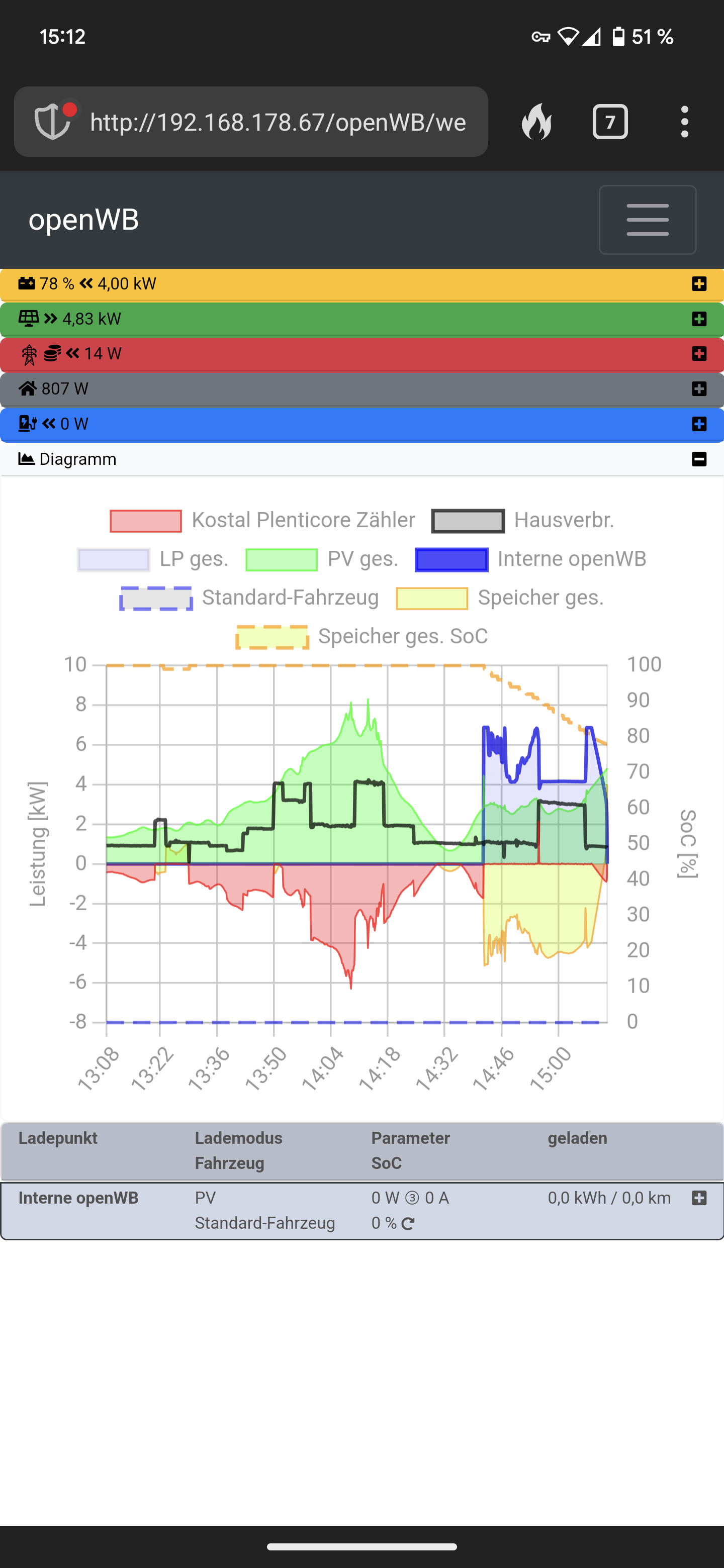Expand the yellow battery storage row

tap(699, 284)
